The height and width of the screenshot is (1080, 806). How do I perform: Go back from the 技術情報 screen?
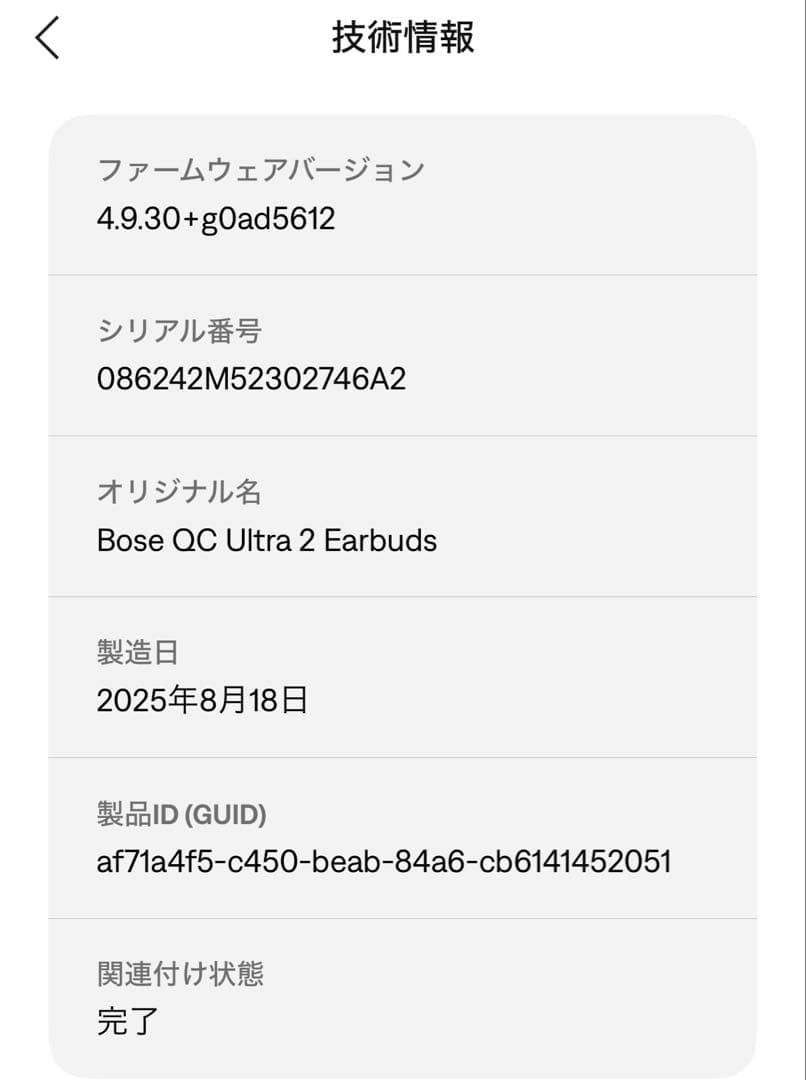(x=47, y=39)
